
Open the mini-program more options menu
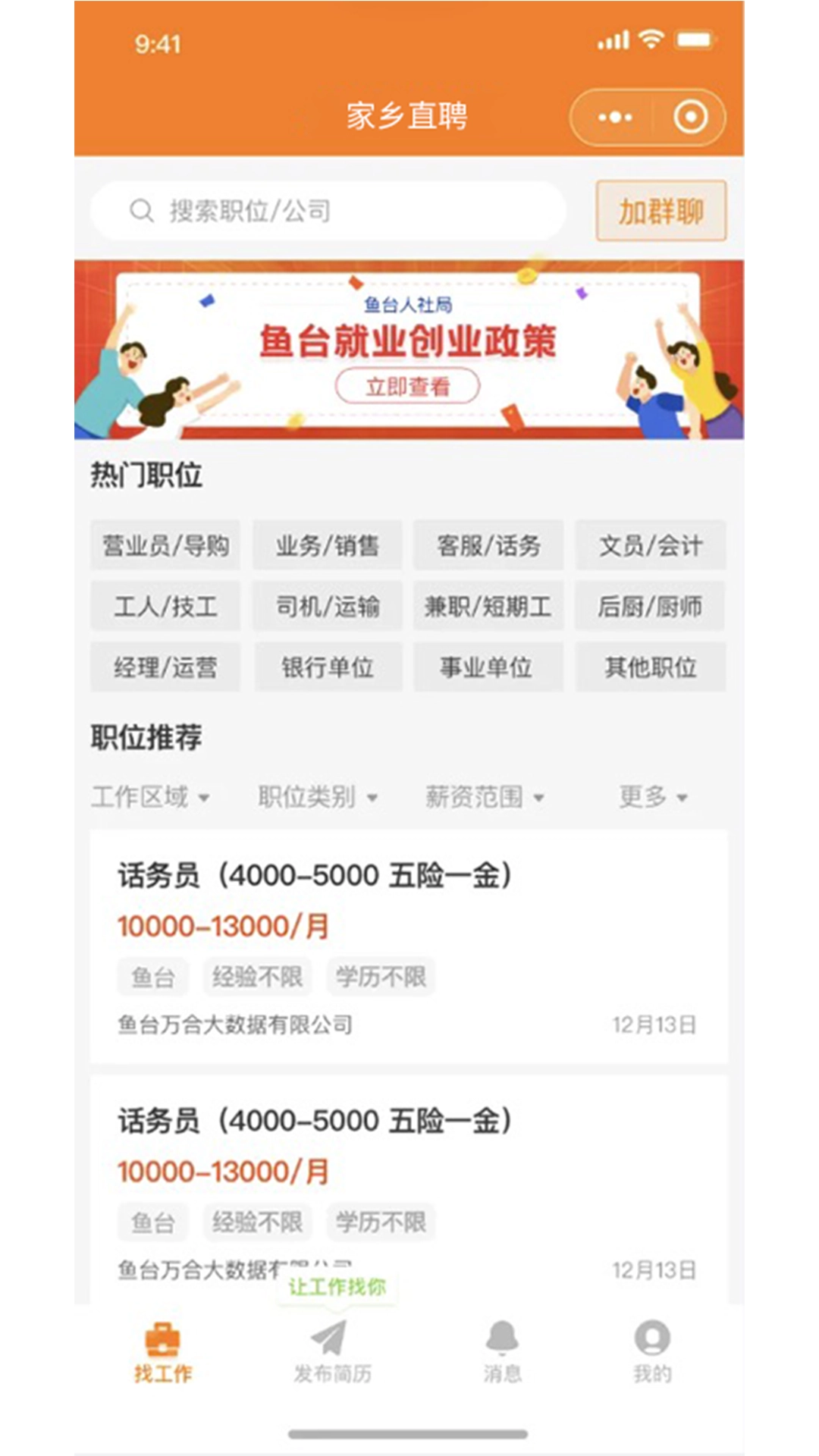click(x=614, y=118)
